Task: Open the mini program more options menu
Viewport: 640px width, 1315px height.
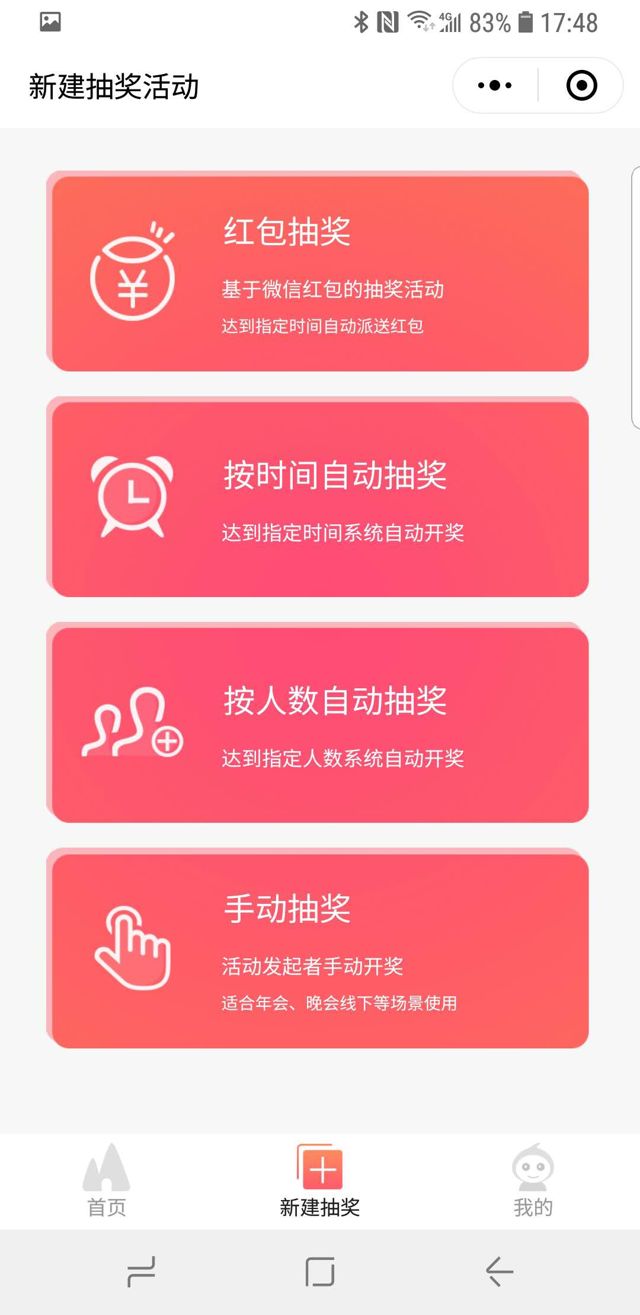Action: [x=495, y=86]
